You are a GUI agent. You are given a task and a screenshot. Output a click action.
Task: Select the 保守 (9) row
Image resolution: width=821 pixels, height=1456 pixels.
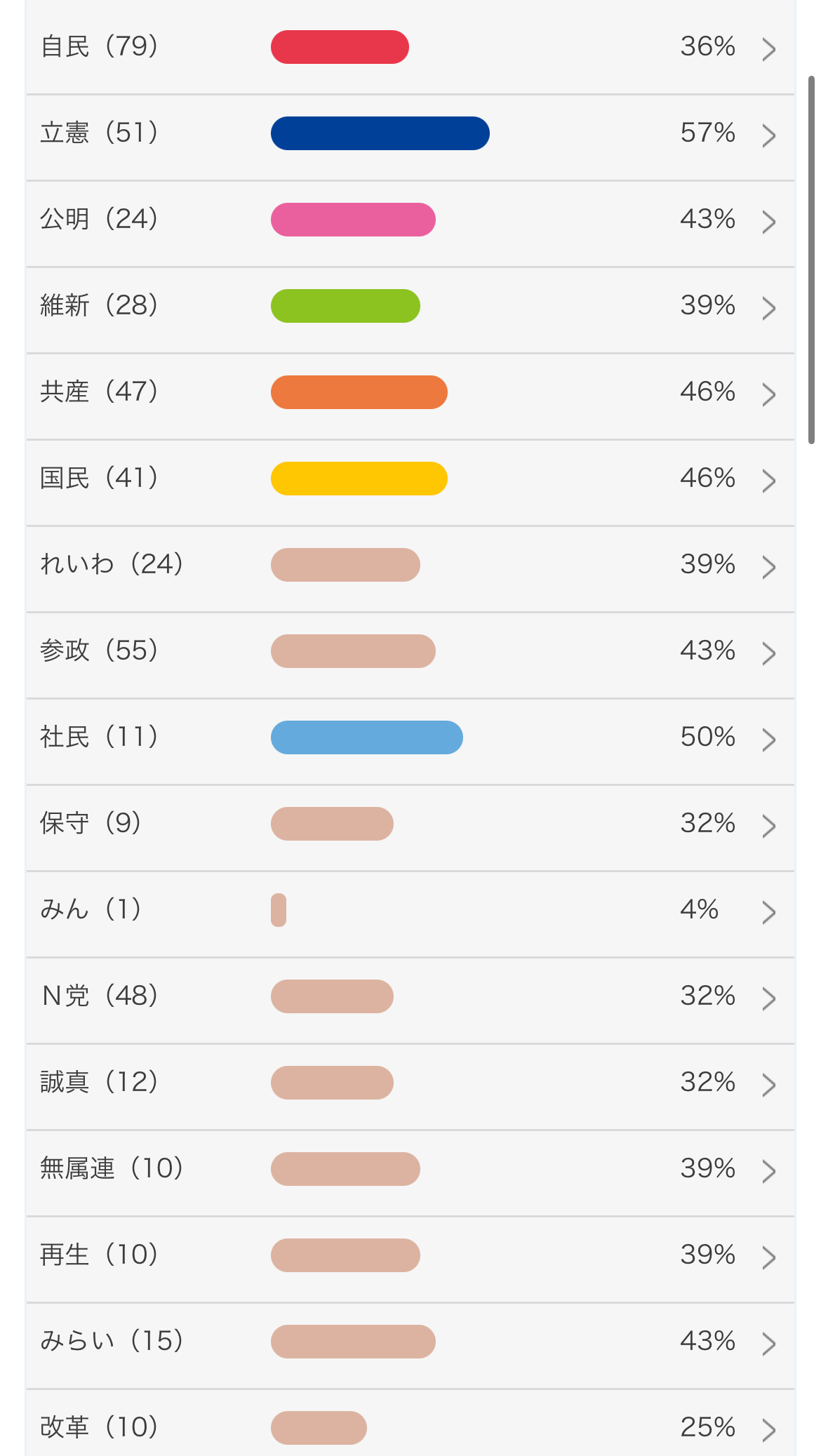click(410, 824)
